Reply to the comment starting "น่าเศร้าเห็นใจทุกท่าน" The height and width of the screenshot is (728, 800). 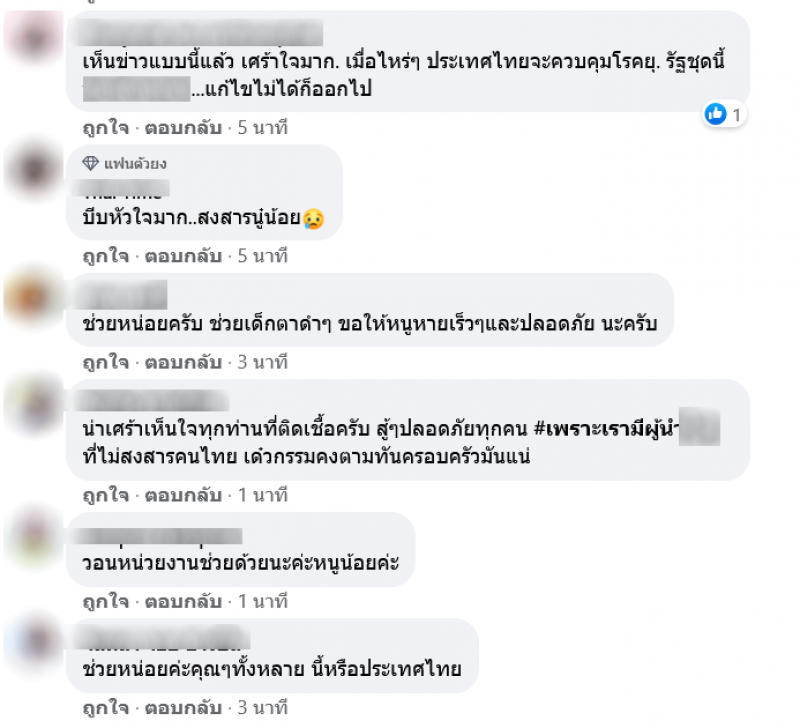click(183, 493)
